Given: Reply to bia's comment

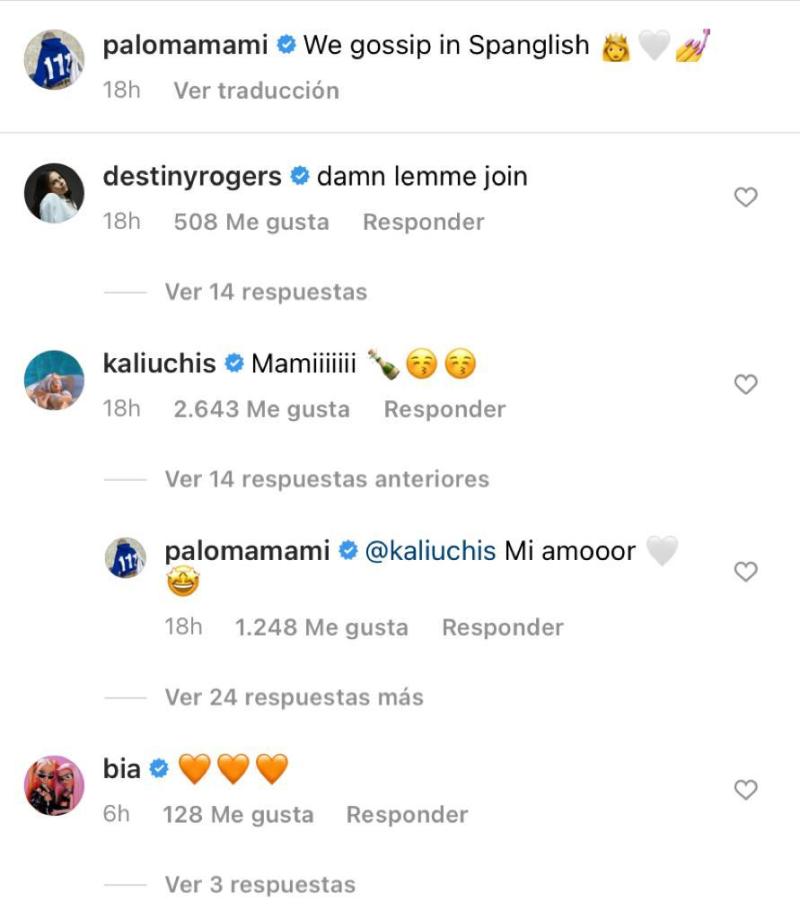Looking at the screenshot, I should pyautogui.click(x=406, y=814).
